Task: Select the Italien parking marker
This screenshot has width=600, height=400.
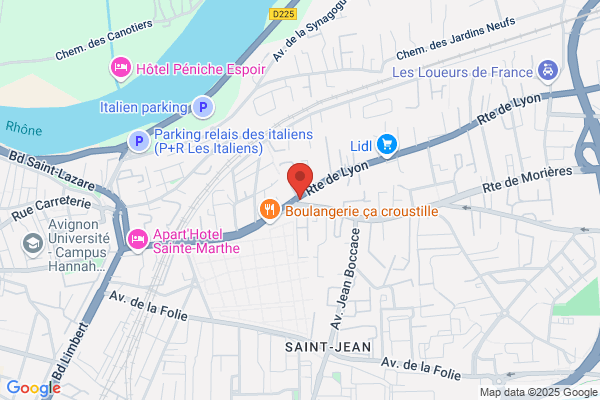Action: click(x=203, y=107)
